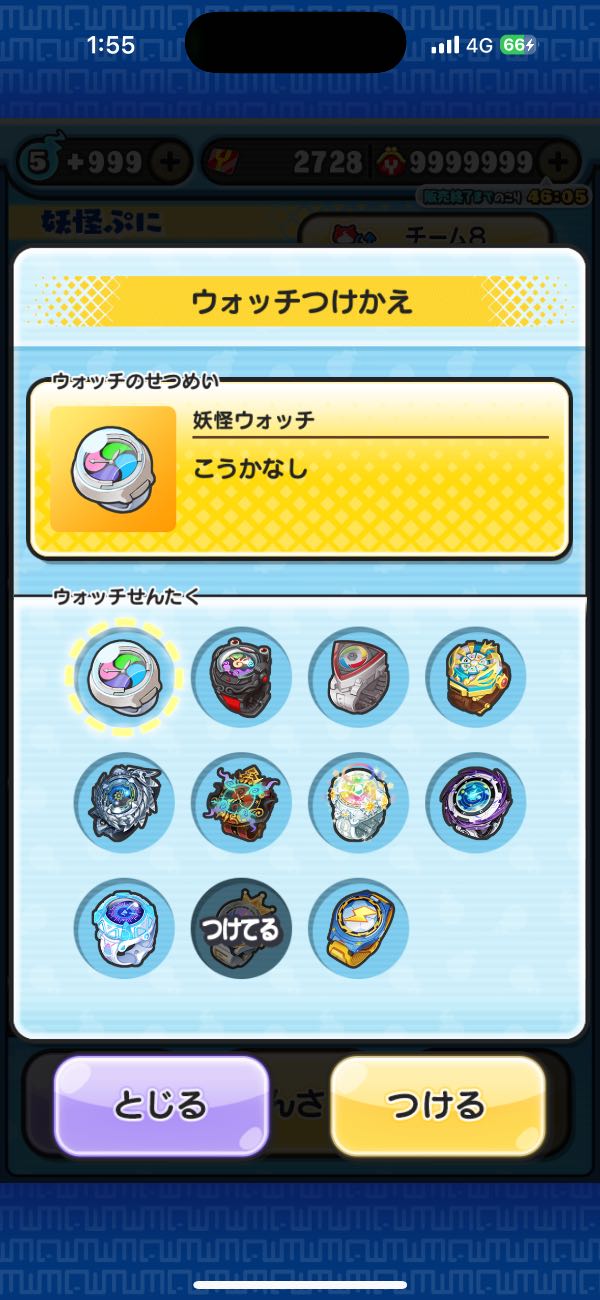Image resolution: width=600 pixels, height=1300 pixels.
Task: Choose the dark watch with teal fan
Action: pos(241,803)
